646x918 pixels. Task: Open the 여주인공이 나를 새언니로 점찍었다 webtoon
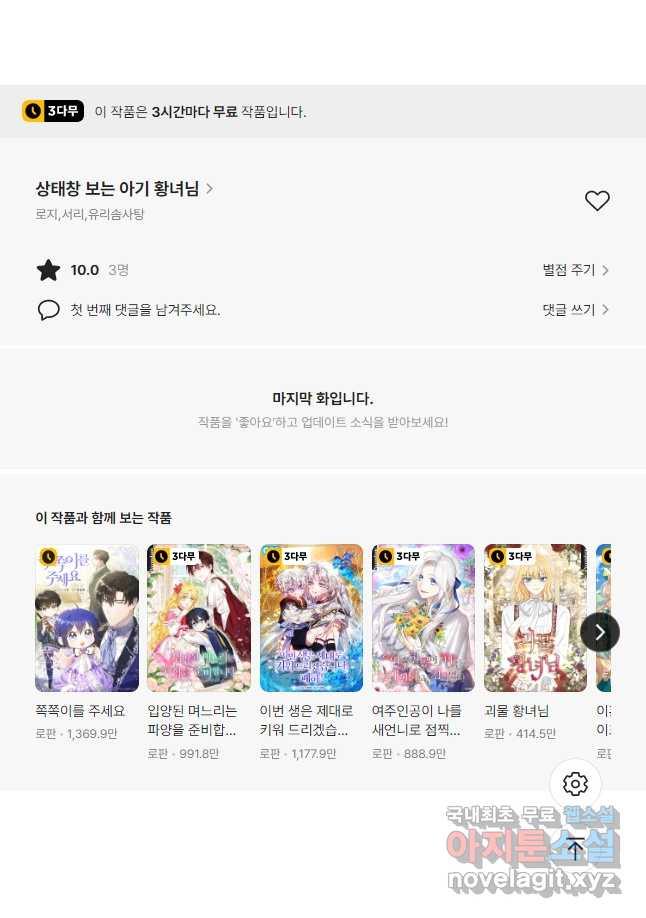click(x=423, y=618)
